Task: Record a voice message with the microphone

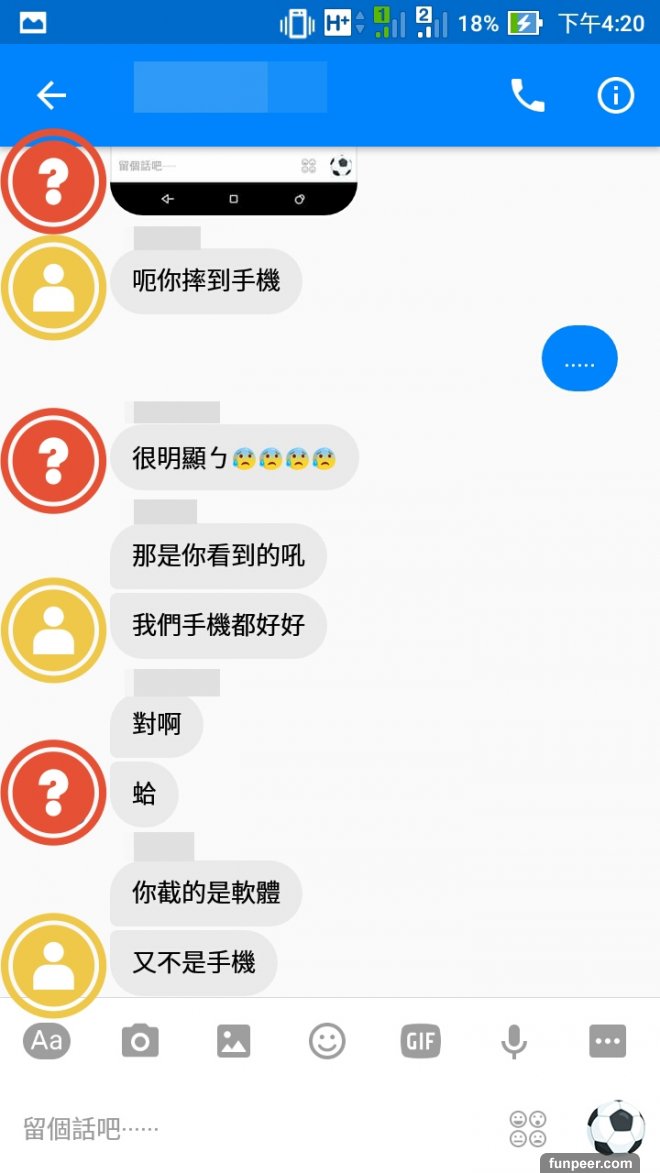Action: pyautogui.click(x=513, y=1041)
